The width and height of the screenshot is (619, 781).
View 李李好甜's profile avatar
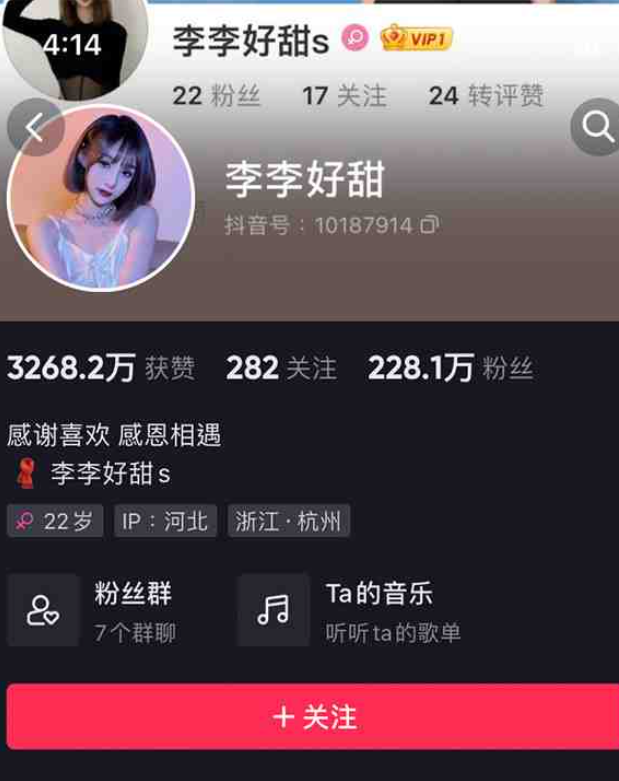(100, 199)
